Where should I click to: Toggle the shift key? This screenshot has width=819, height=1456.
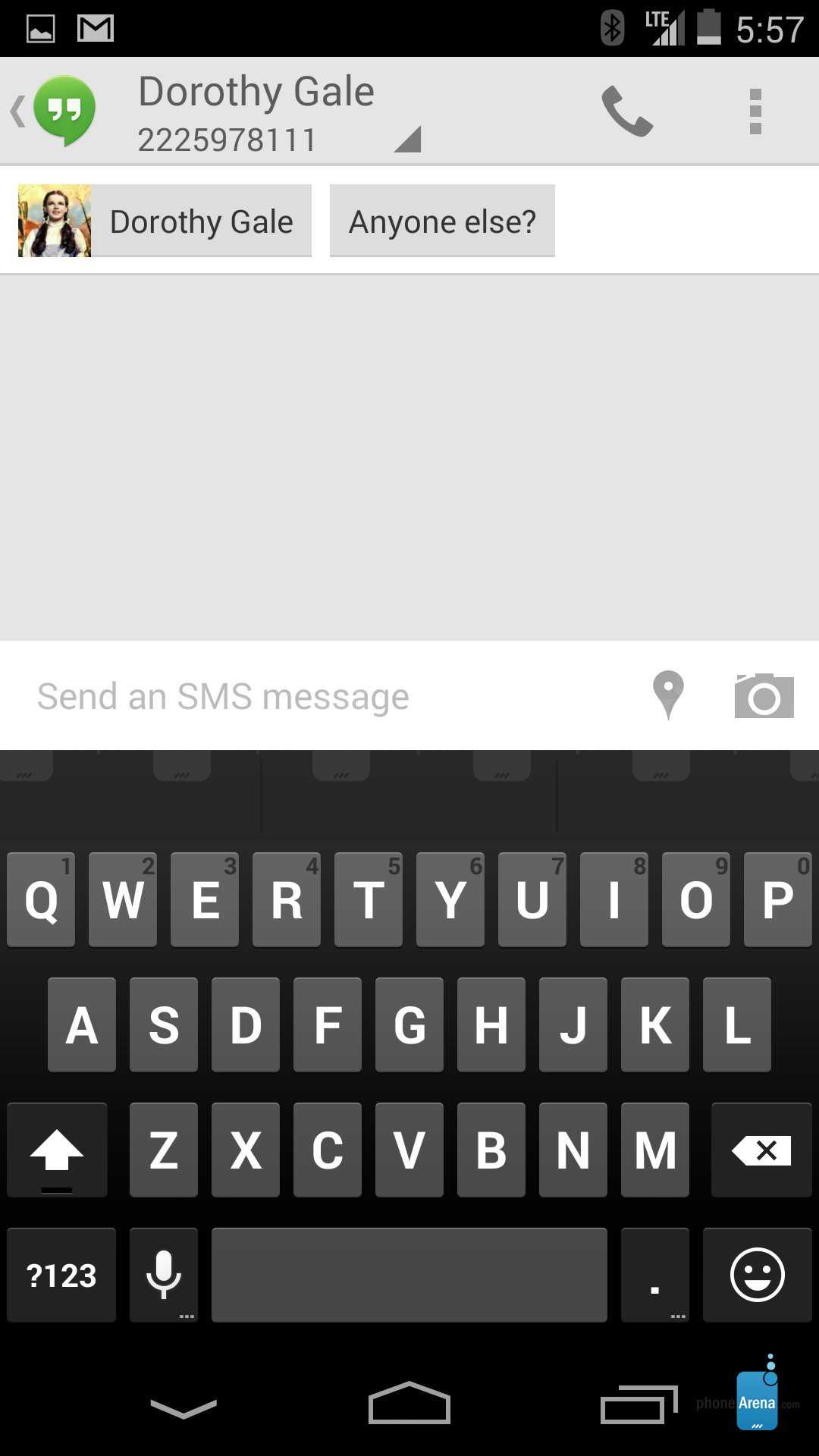pos(57,1150)
